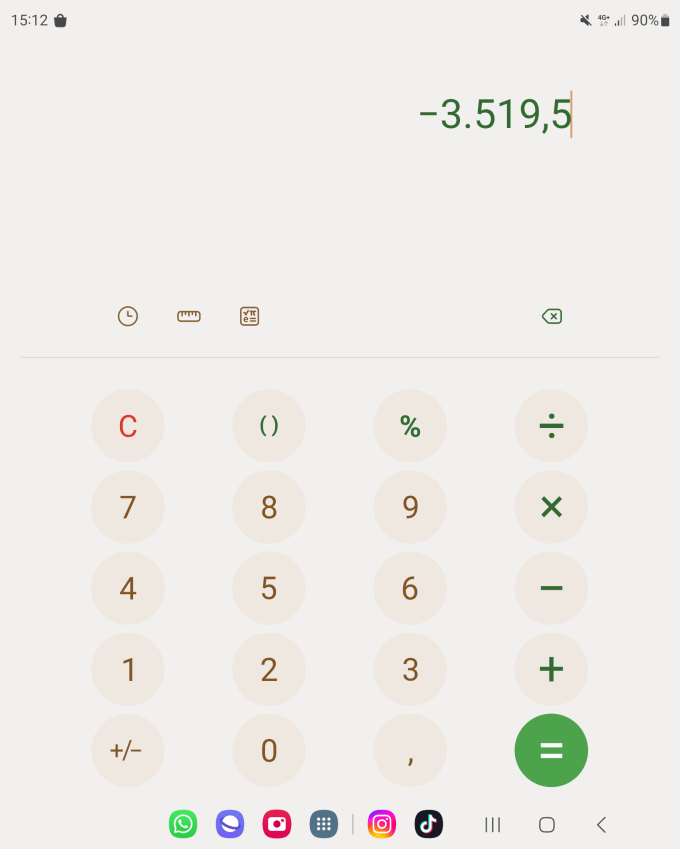This screenshot has height=849, width=680.
Task: Choose the multiplication operator
Action: [551, 507]
